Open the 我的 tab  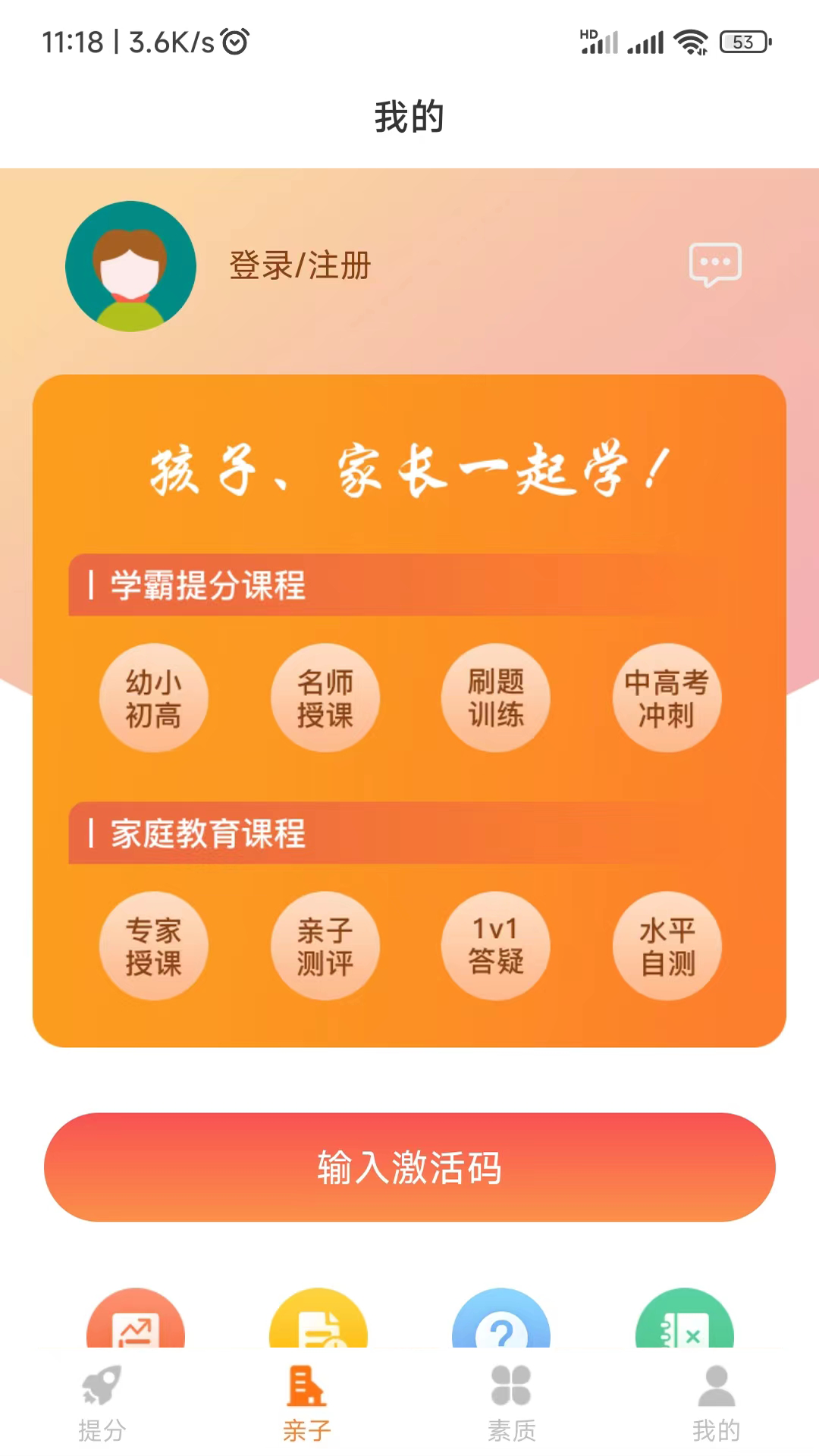tap(717, 1403)
